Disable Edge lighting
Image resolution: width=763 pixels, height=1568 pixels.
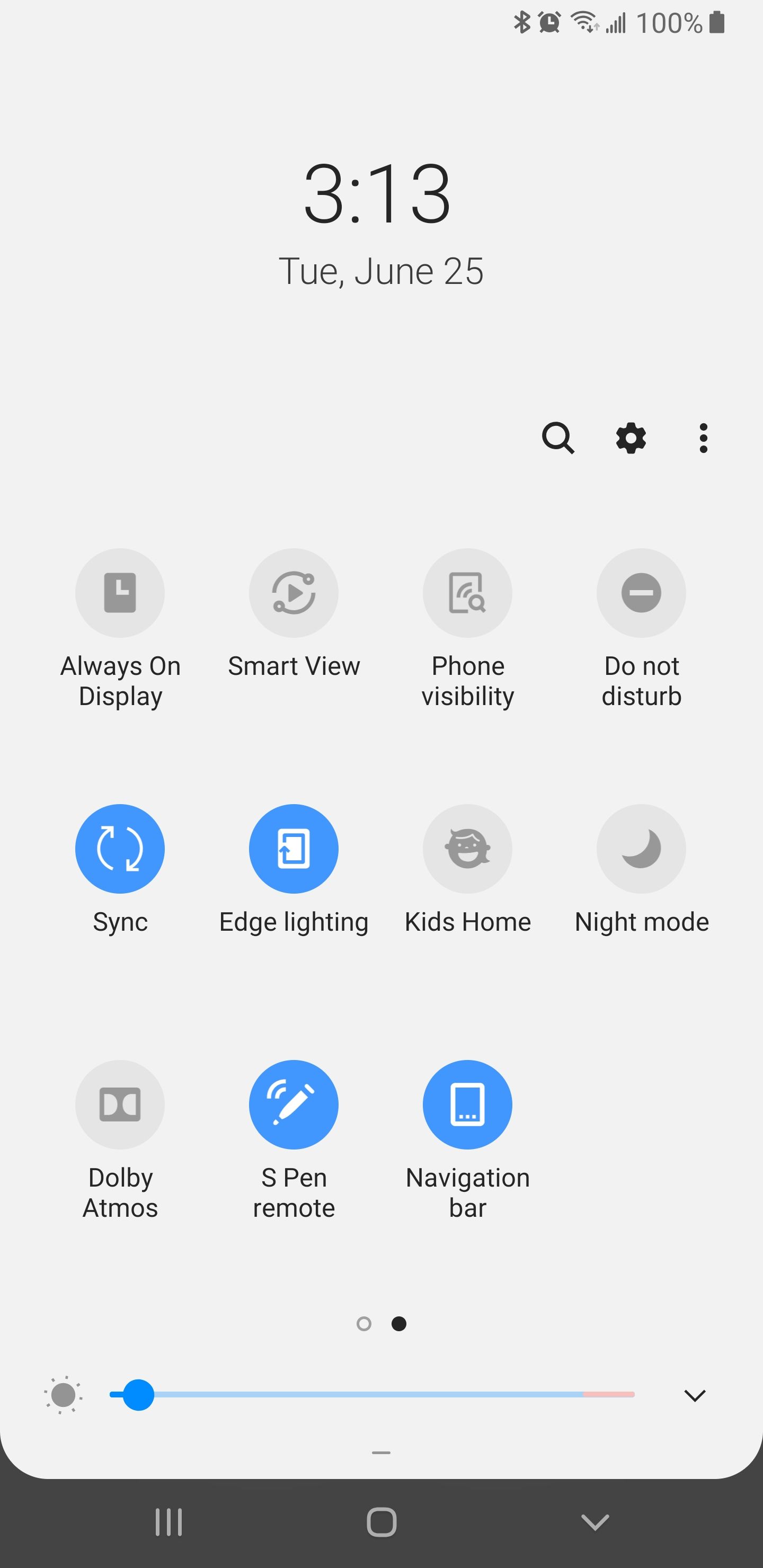click(294, 849)
